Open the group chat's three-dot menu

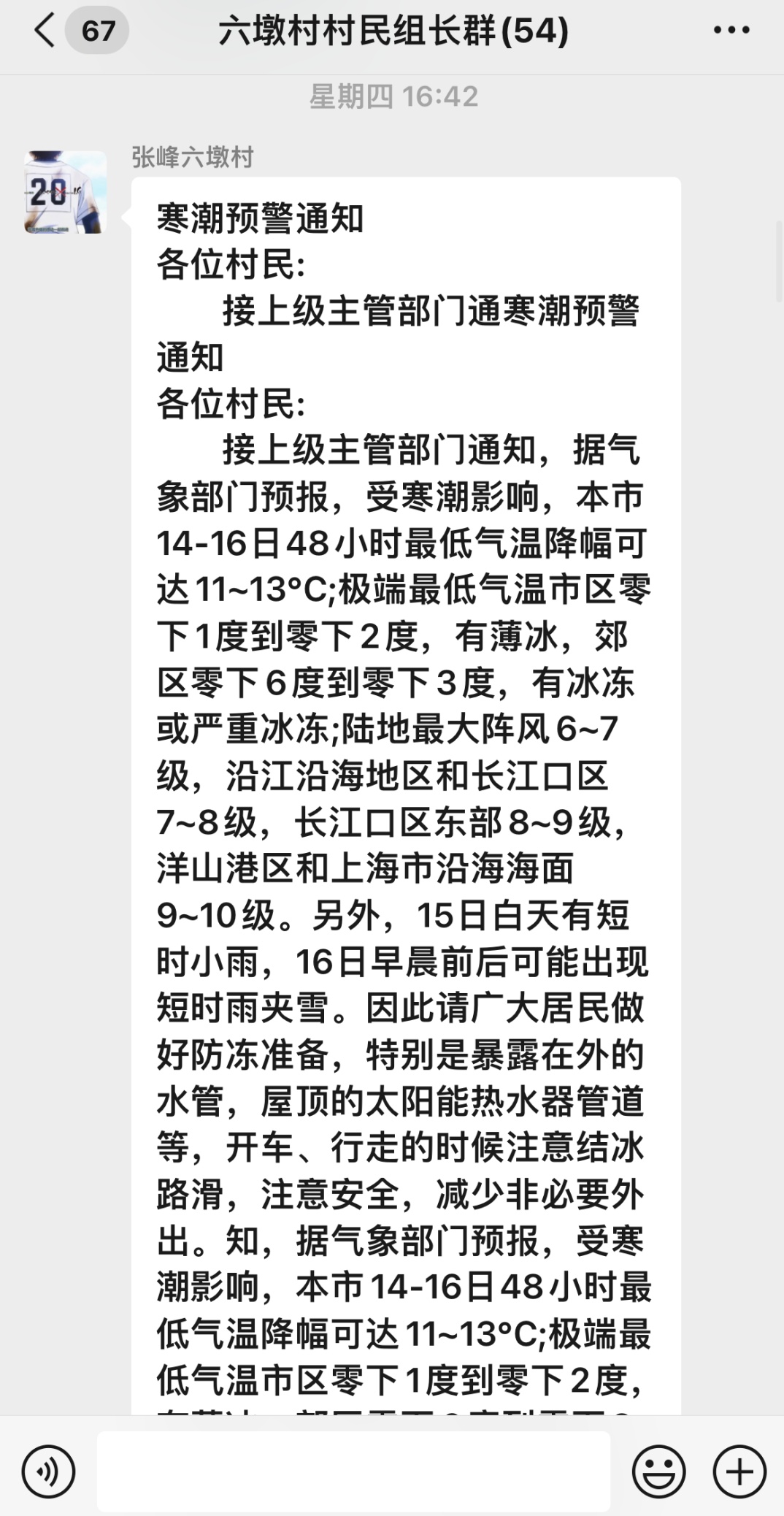[x=731, y=31]
